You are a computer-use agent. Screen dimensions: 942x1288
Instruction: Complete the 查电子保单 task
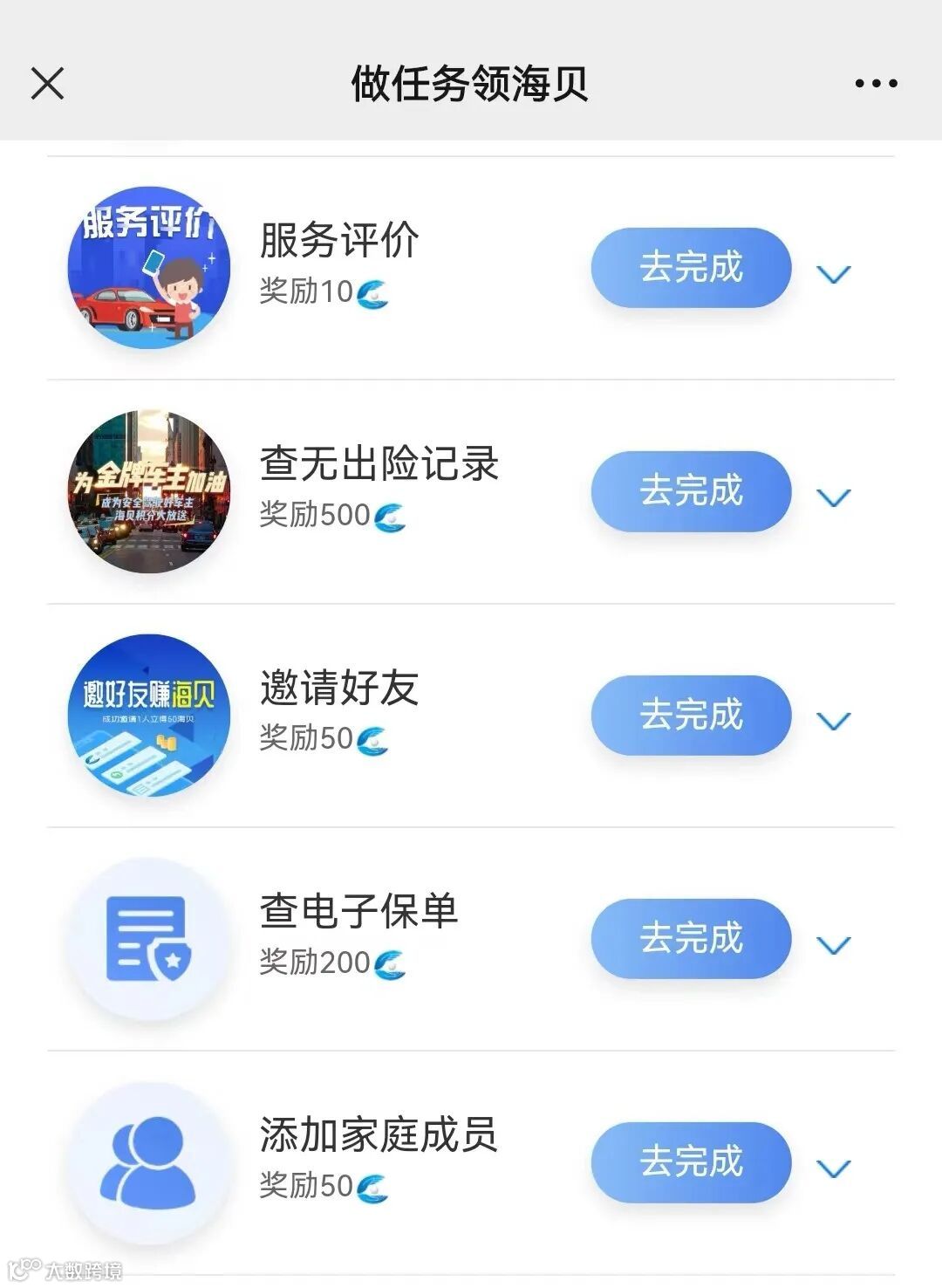691,938
